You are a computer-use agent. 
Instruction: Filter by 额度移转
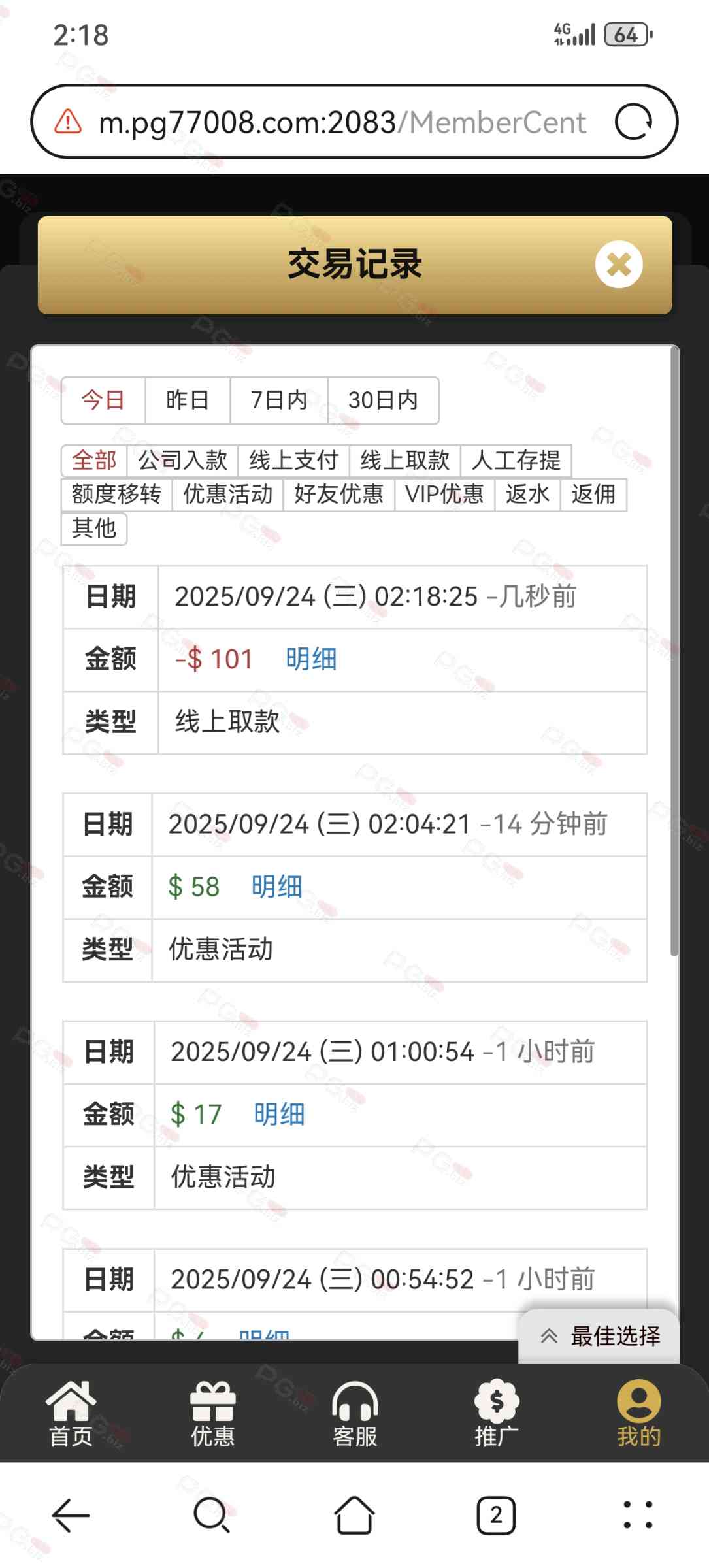click(x=116, y=495)
